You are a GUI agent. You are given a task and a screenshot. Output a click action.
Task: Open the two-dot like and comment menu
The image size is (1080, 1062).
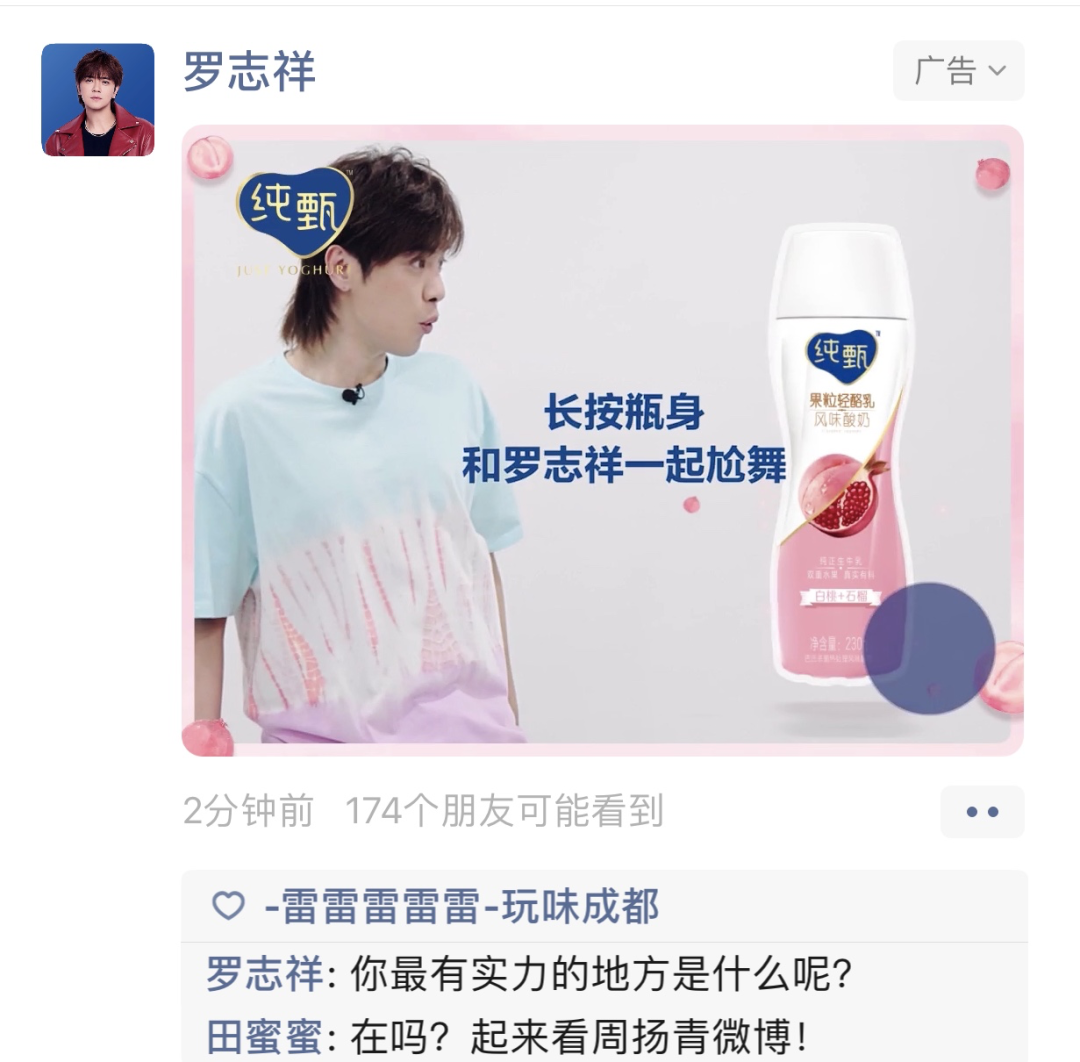pyautogui.click(x=982, y=811)
